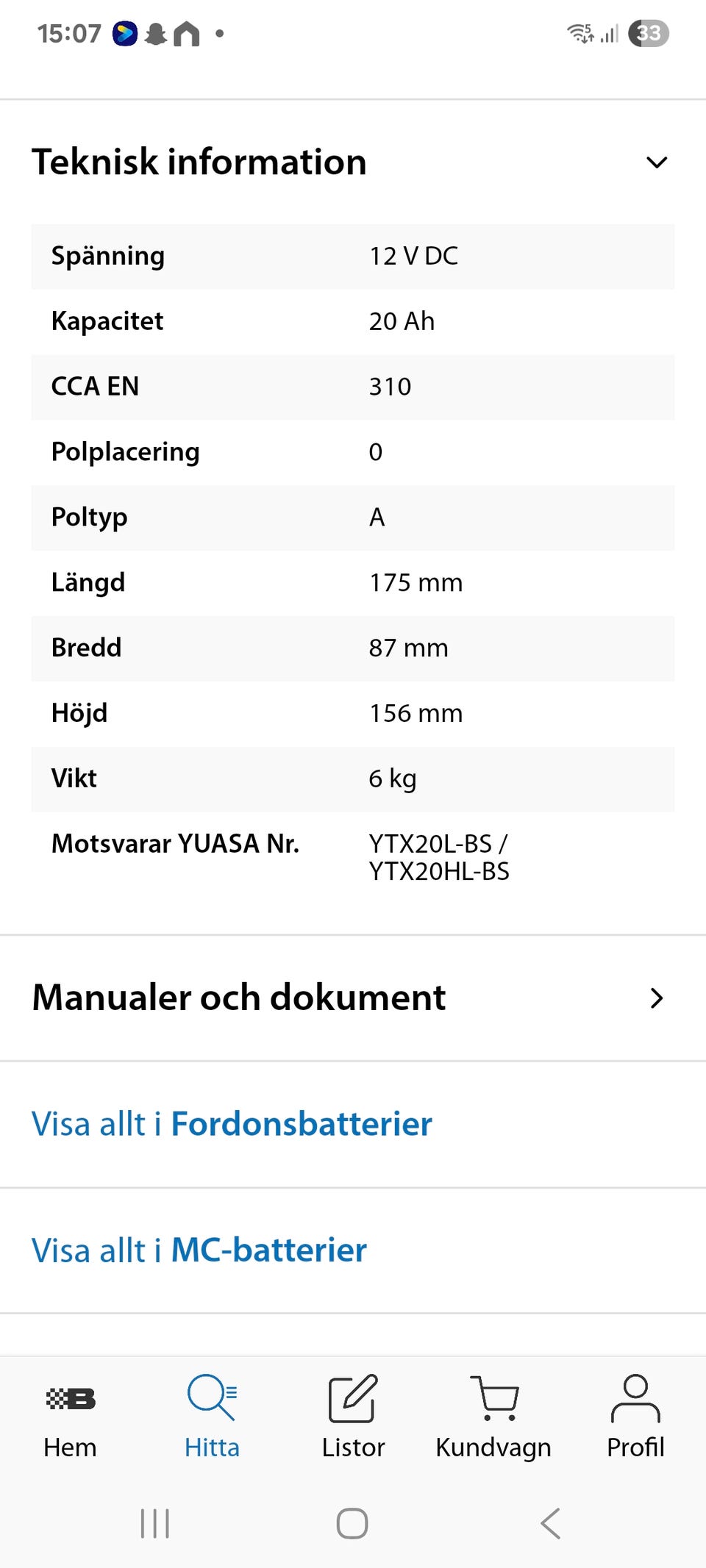Viewport: 706px width, 1568px height.
Task: Expand Manualer och dokument
Action: [656, 998]
